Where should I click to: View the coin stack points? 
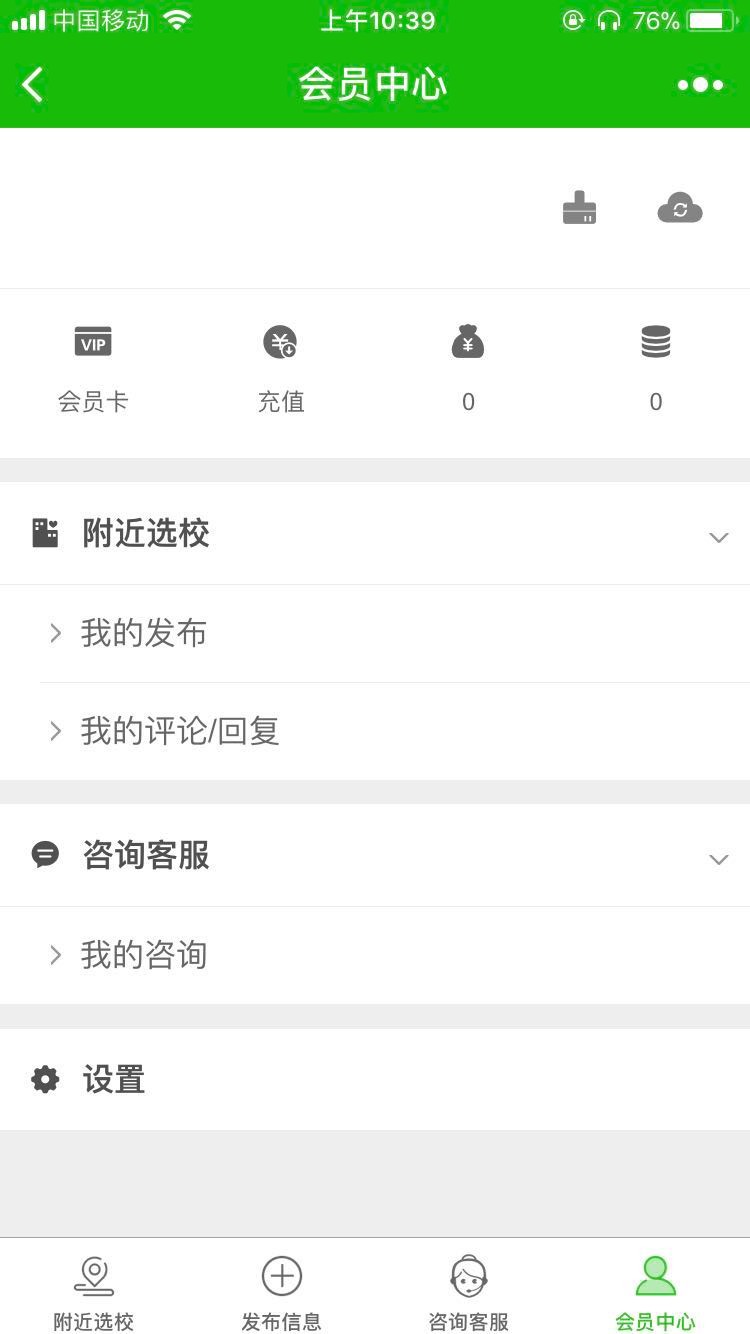point(656,370)
